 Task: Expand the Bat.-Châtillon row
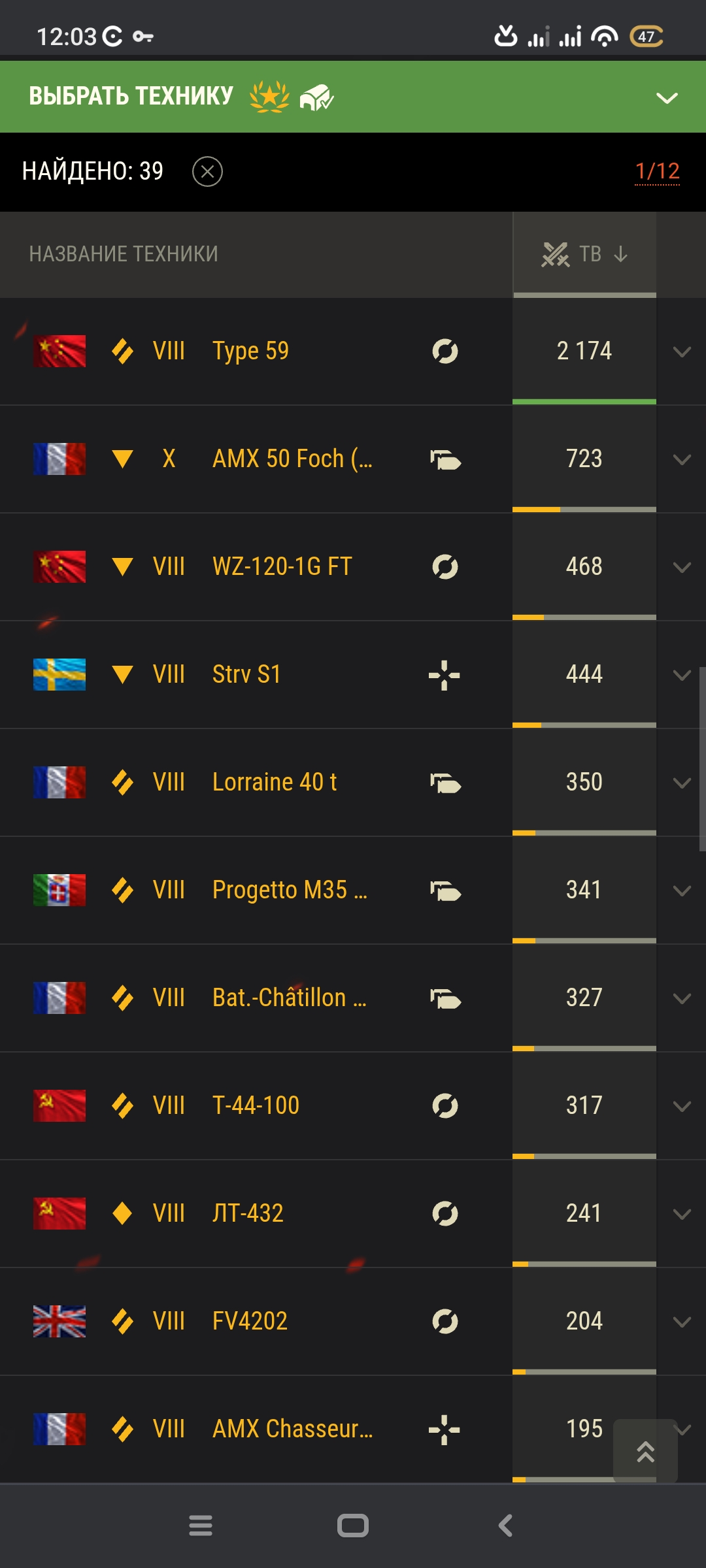[x=682, y=999]
